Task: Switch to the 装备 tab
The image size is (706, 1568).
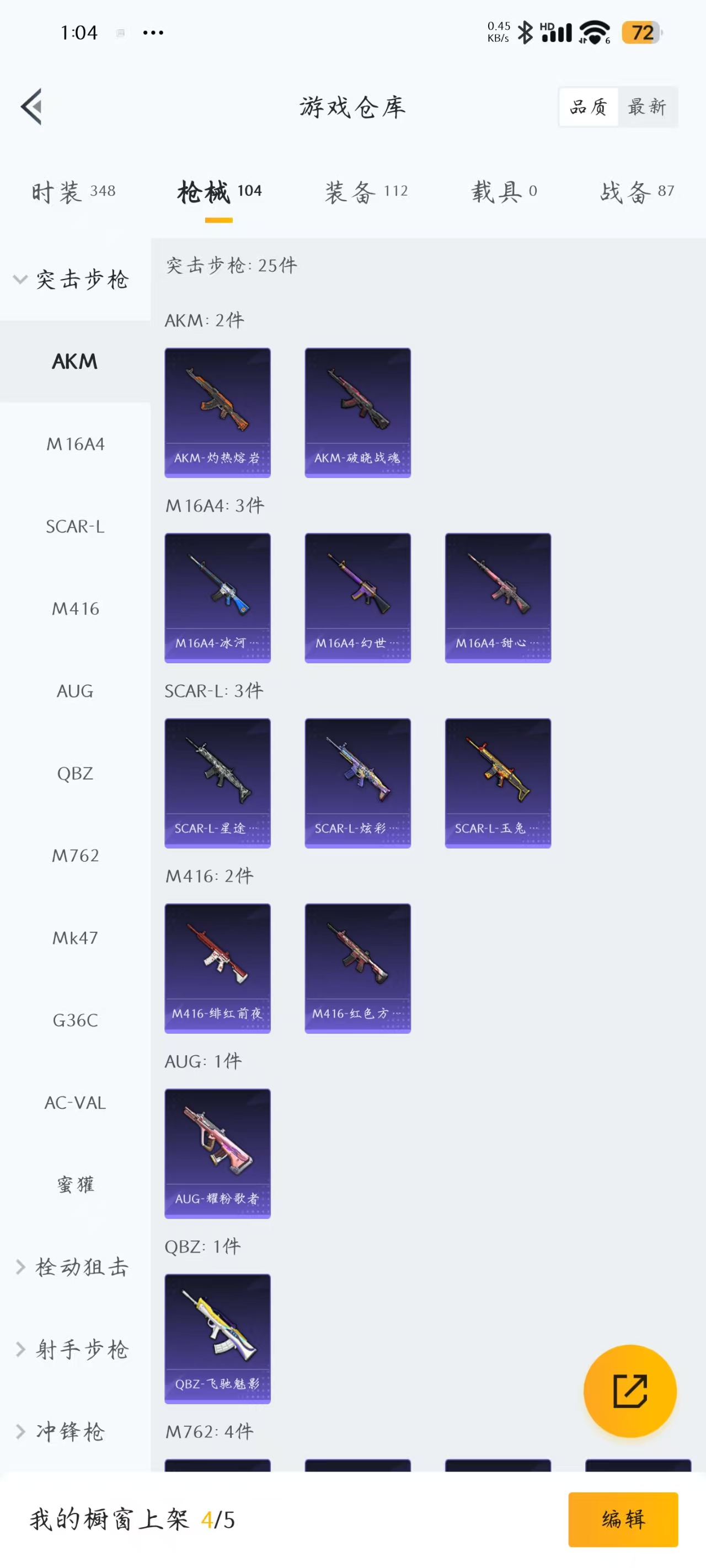Action: (366, 192)
